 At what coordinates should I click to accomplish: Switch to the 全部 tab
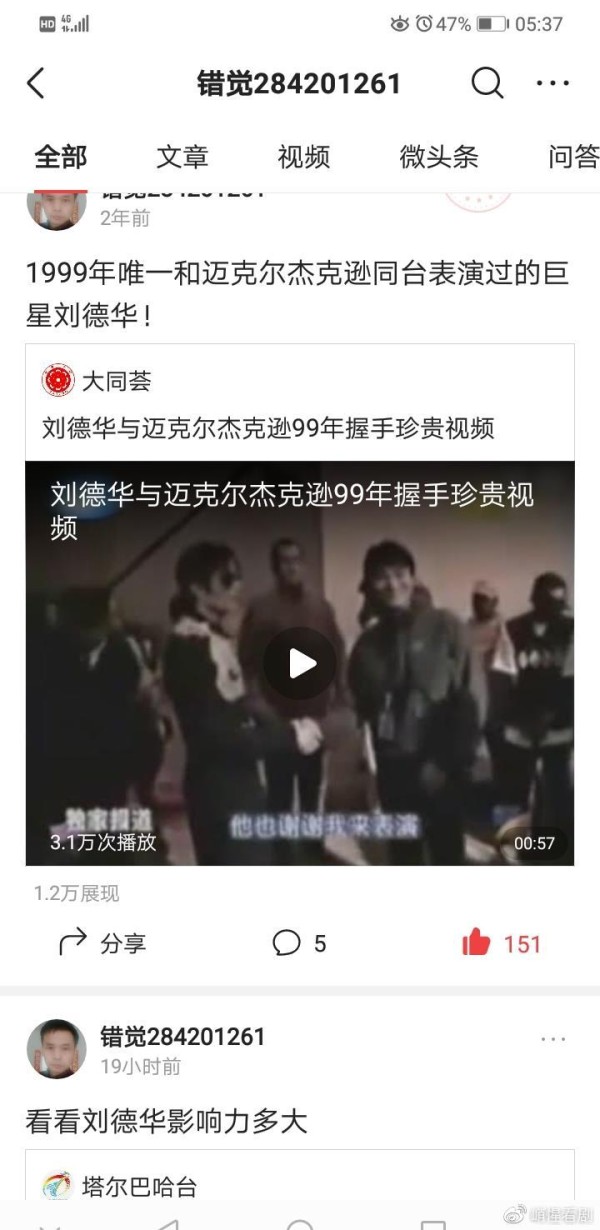point(61,157)
